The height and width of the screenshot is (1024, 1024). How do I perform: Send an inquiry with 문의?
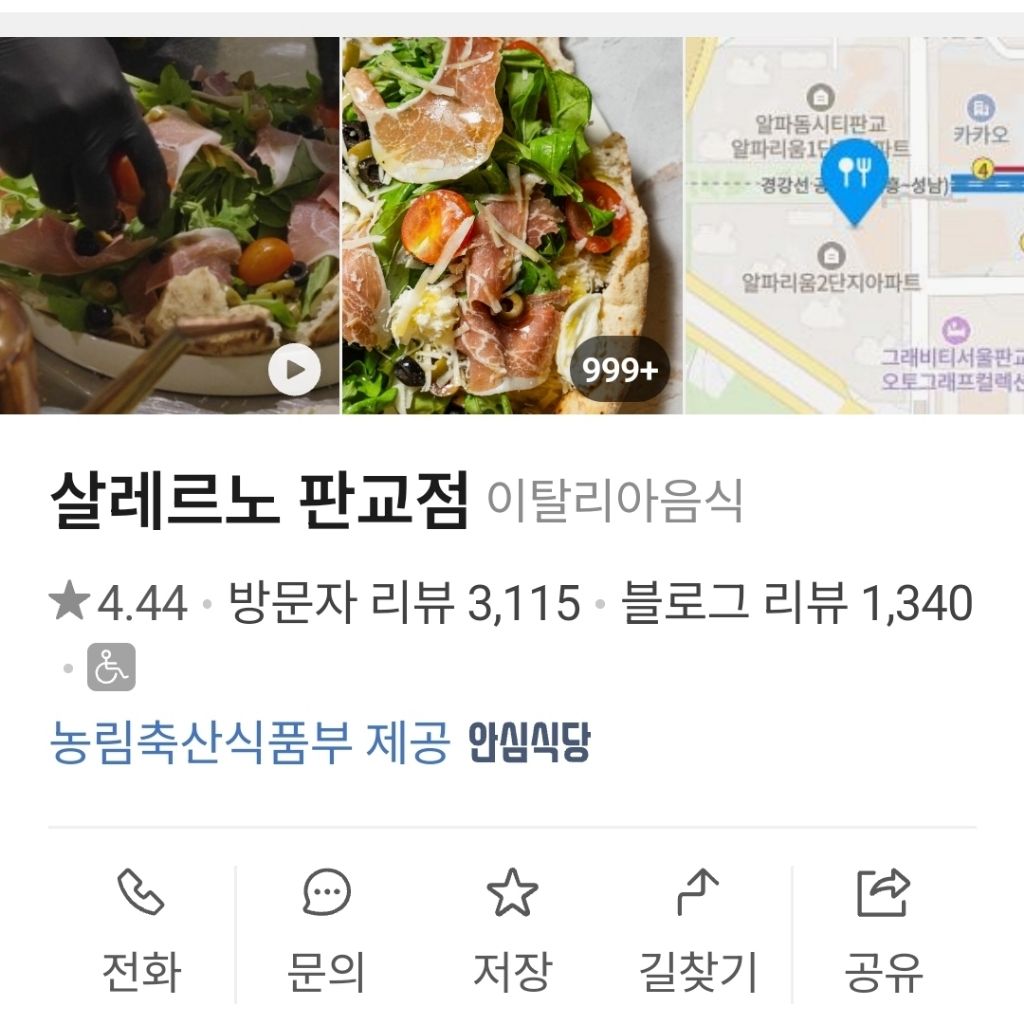pyautogui.click(x=326, y=932)
